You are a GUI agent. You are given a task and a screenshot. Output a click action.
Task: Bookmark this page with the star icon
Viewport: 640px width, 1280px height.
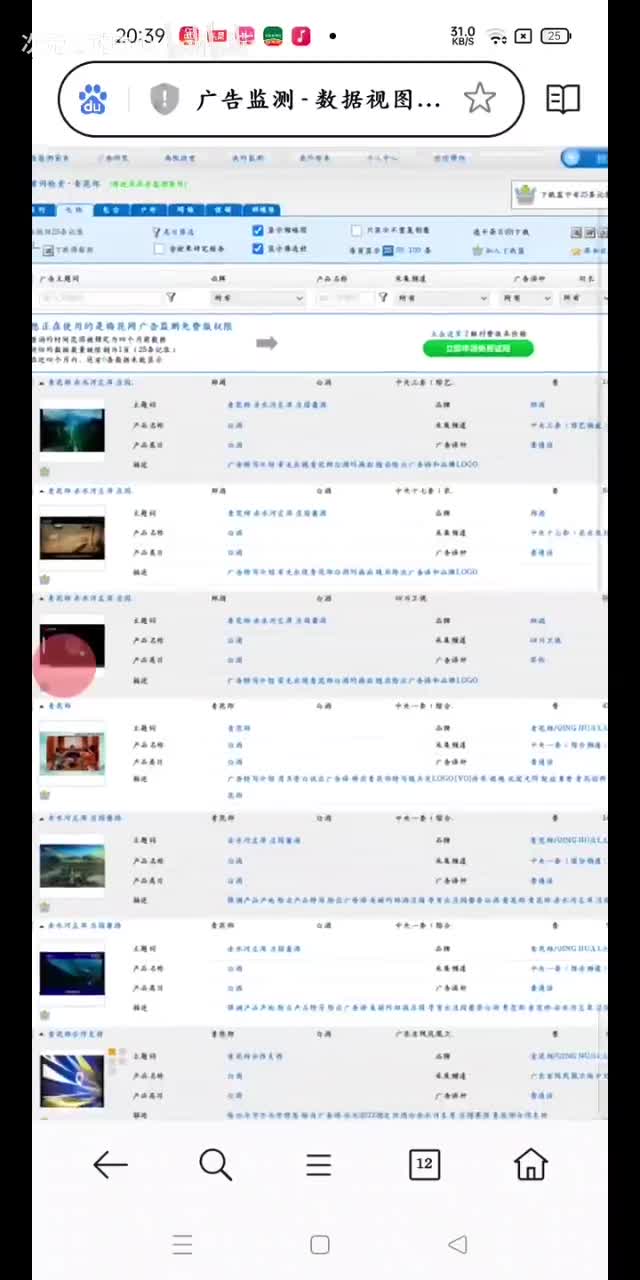(480, 98)
